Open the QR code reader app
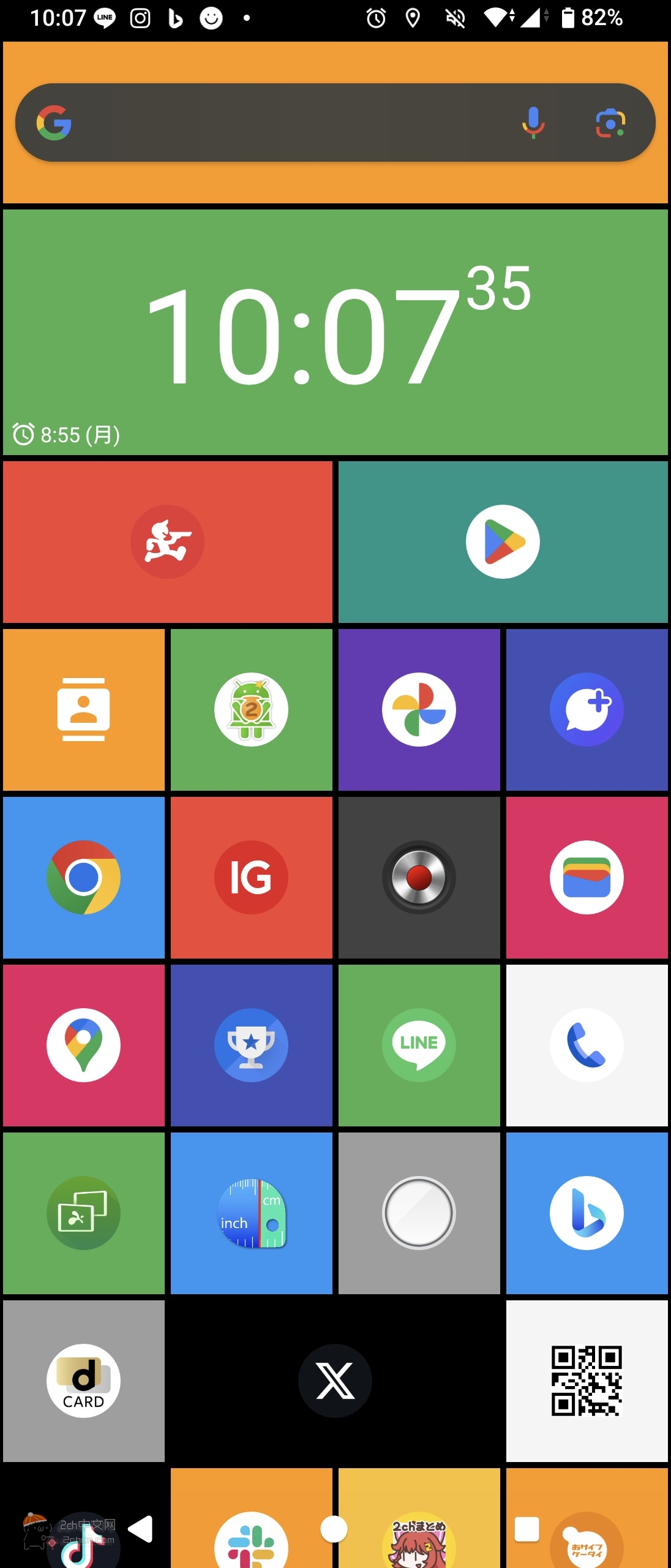Screen dimensions: 671x1568 click(x=587, y=1381)
